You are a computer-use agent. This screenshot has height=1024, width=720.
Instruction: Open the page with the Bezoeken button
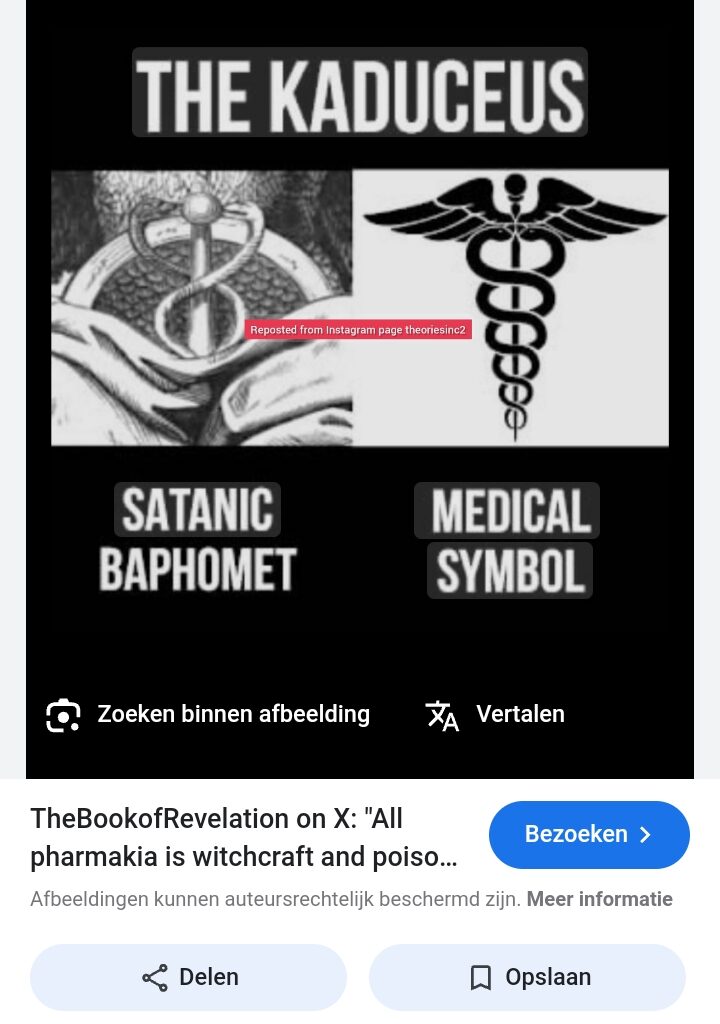click(x=589, y=835)
